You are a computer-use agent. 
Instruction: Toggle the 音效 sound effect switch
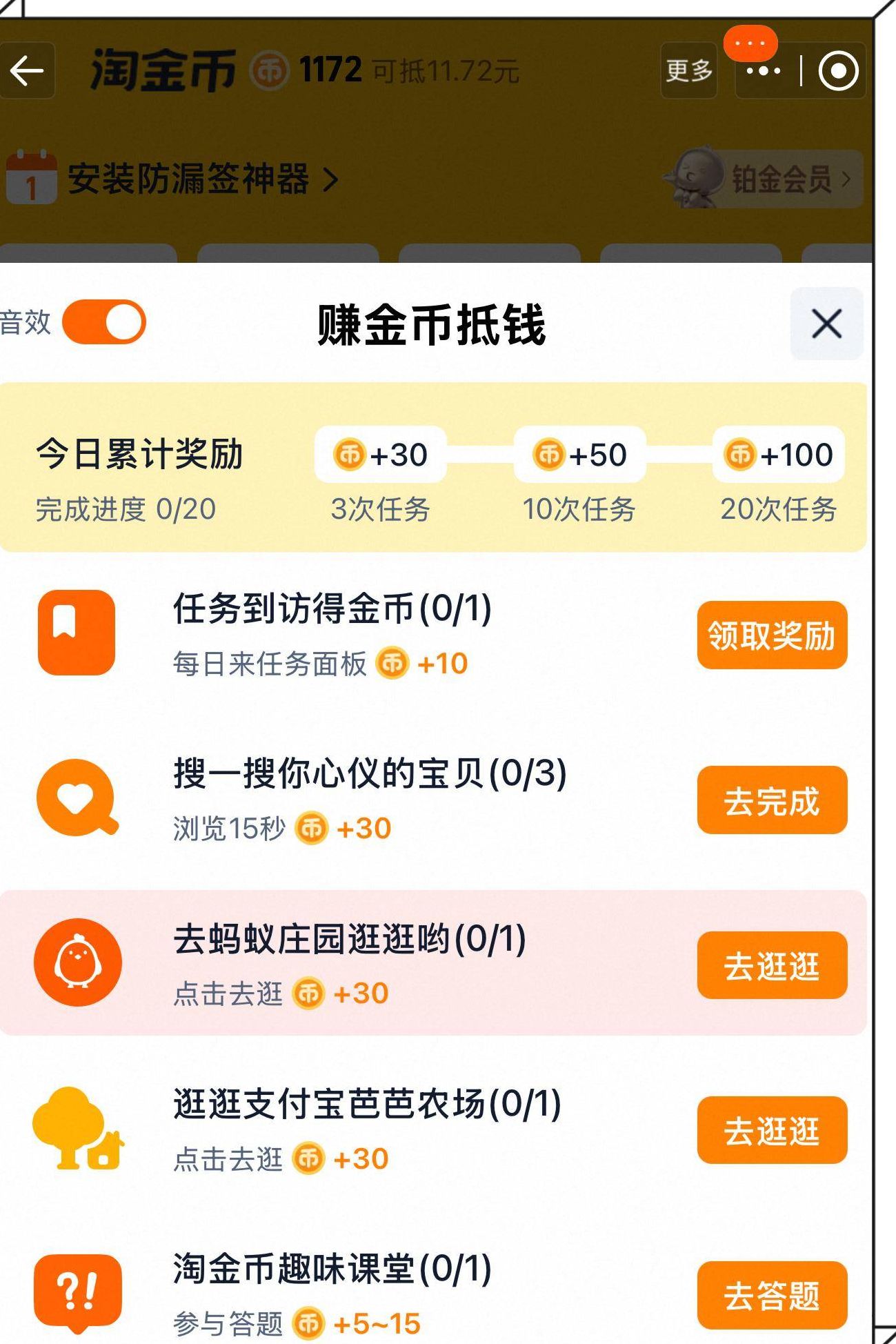(104, 322)
